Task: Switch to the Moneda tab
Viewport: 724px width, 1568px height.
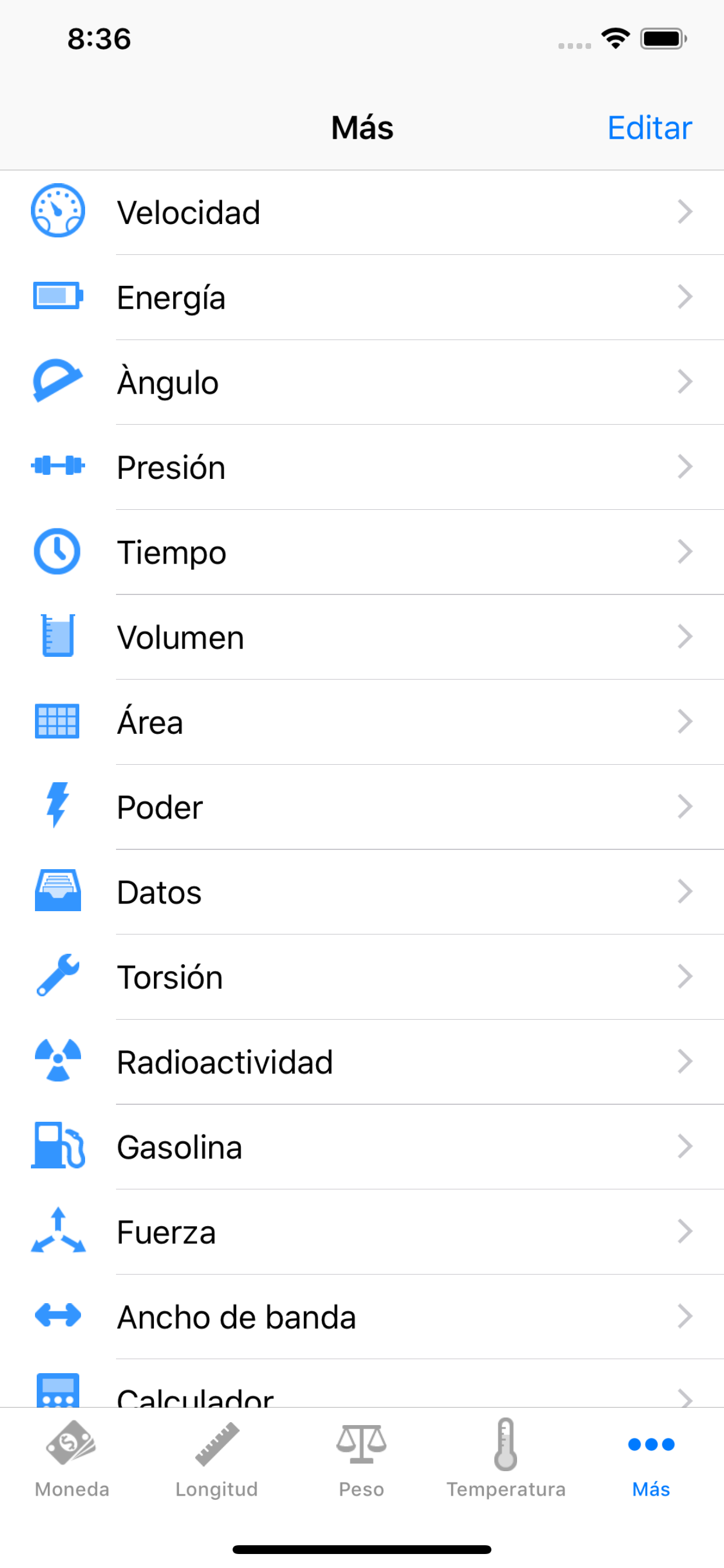Action: click(x=72, y=1459)
